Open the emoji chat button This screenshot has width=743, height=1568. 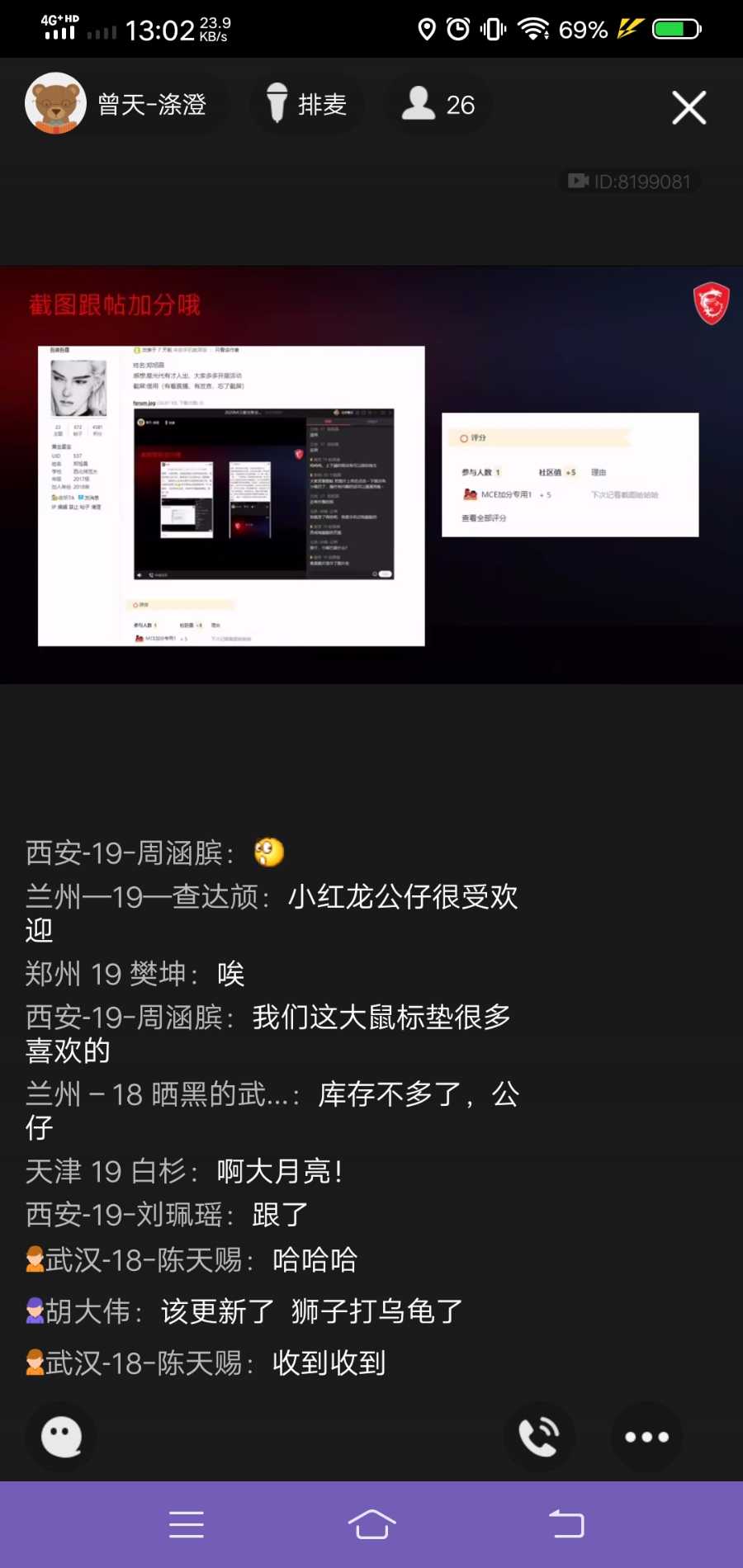pos(62,1437)
